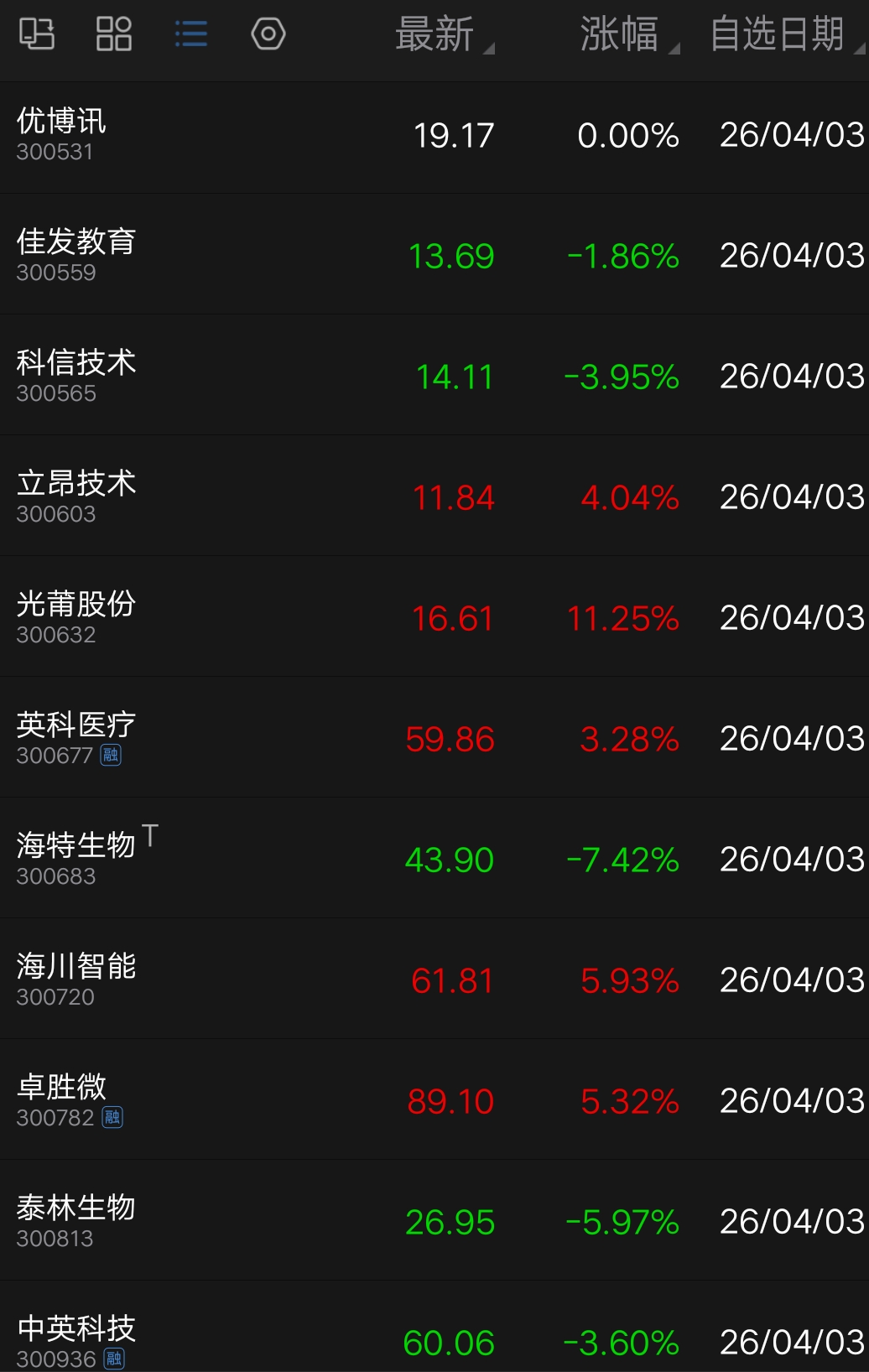
Task: Sort stocks by 涨幅 column
Action: click(x=621, y=35)
